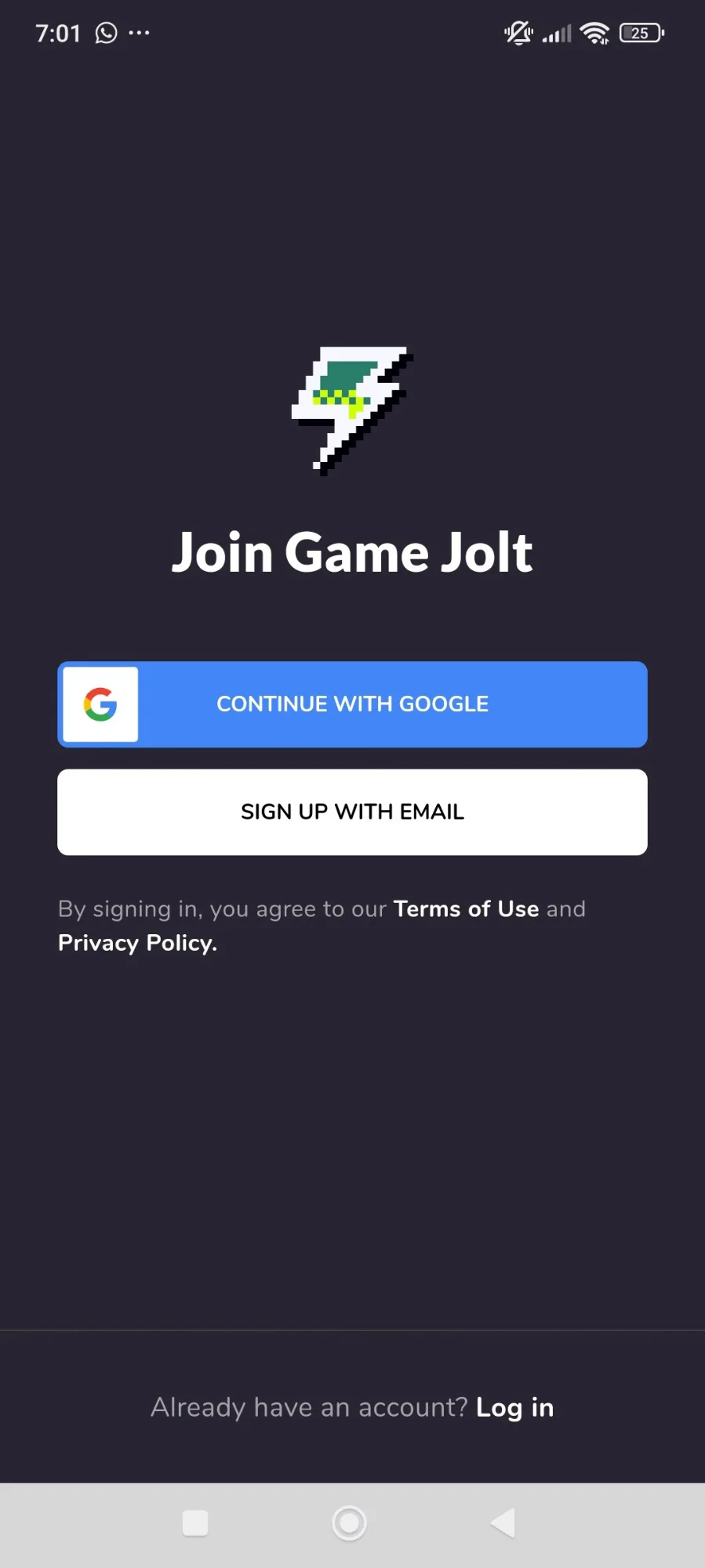Go to the home screen
Viewport: 705px width, 1568px height.
[349, 1523]
